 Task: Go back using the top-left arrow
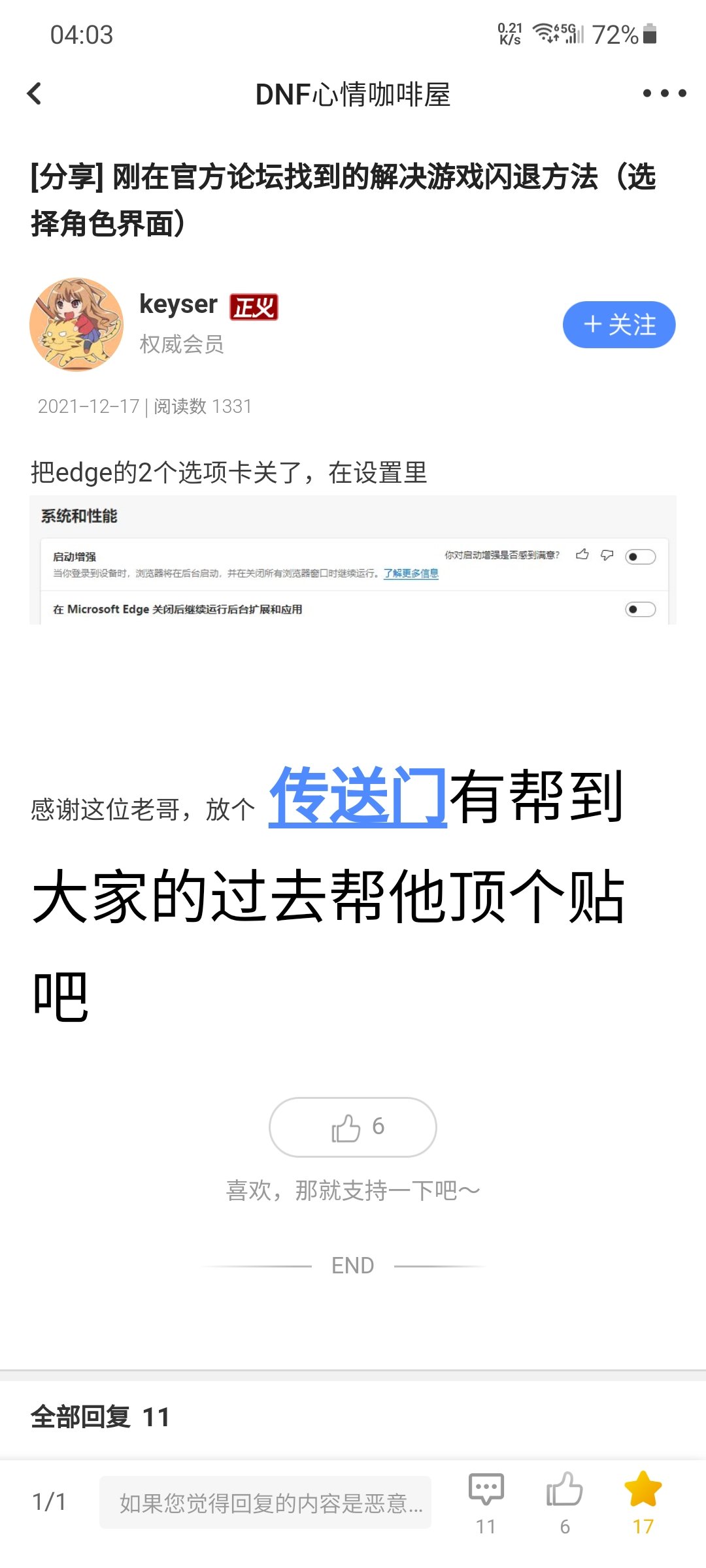click(x=35, y=93)
